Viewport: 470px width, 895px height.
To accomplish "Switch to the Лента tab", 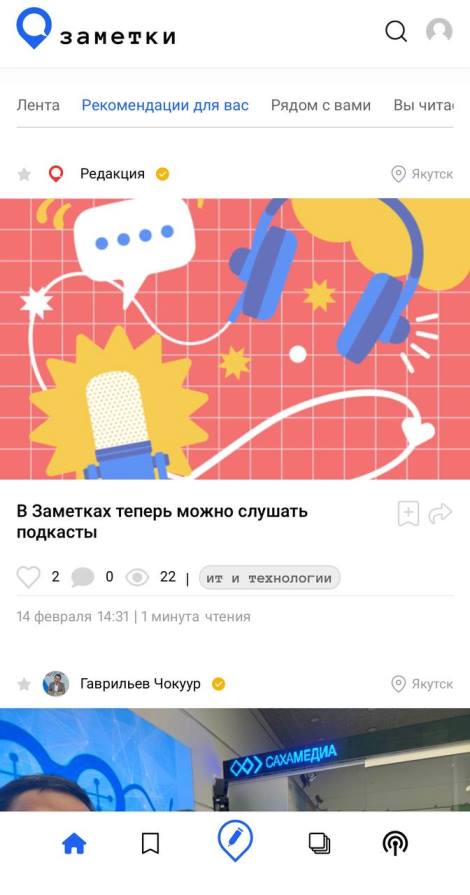I will point(38,105).
